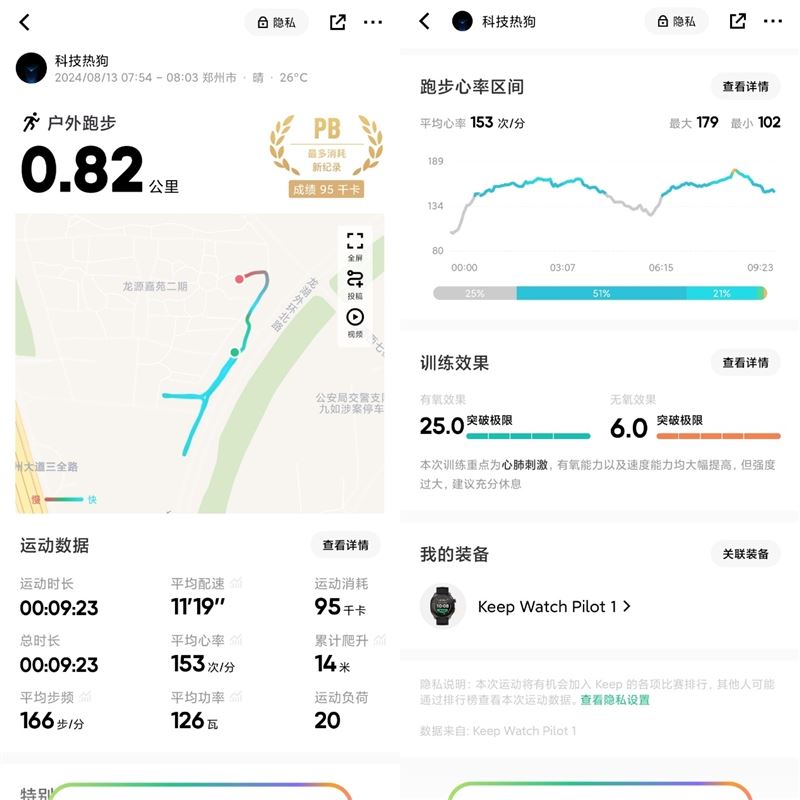View details of 训练效果
This screenshot has width=800, height=800.
(x=745, y=363)
